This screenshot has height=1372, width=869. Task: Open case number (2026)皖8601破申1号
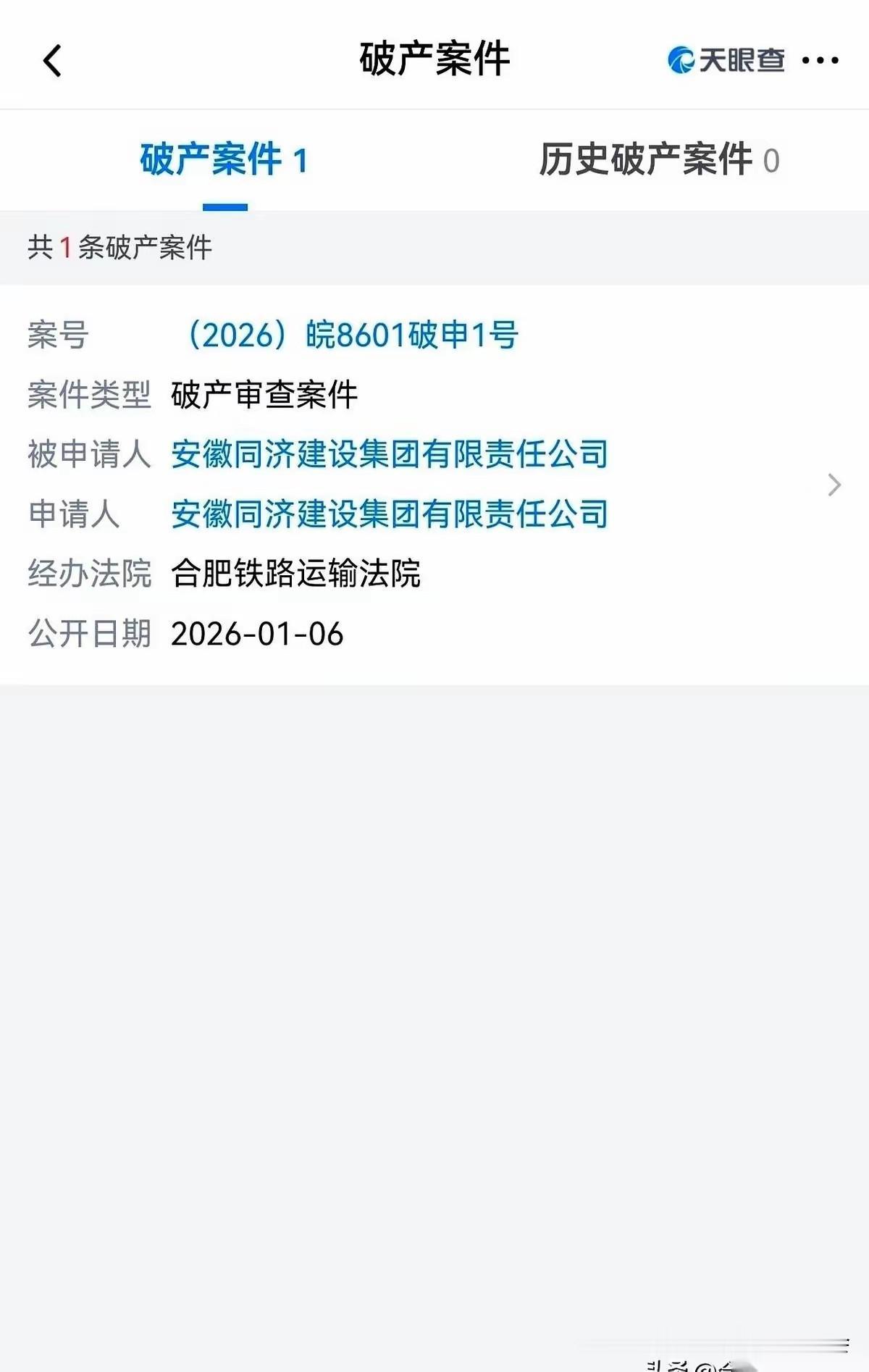351,335
